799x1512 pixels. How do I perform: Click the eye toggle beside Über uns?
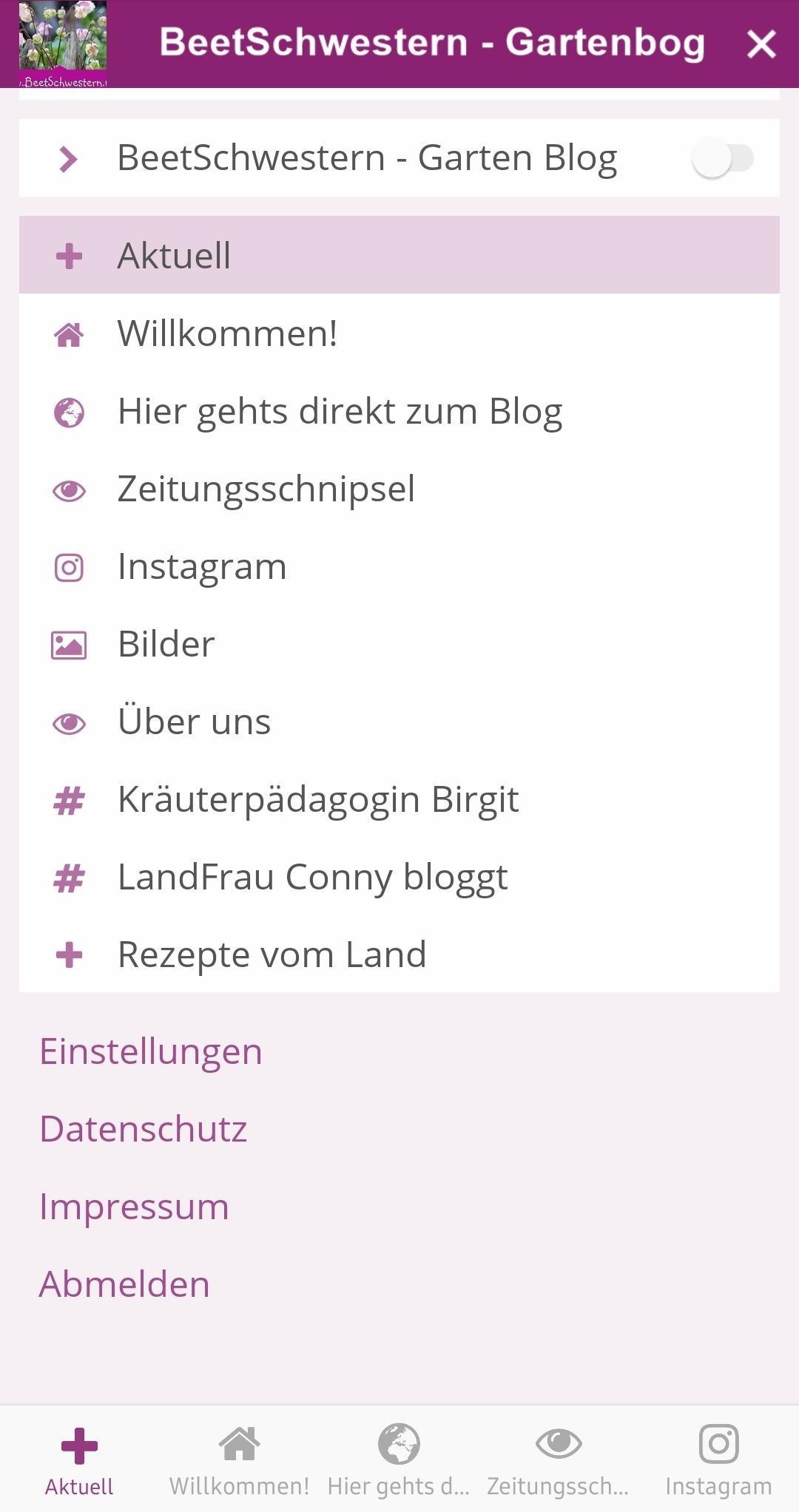point(69,722)
